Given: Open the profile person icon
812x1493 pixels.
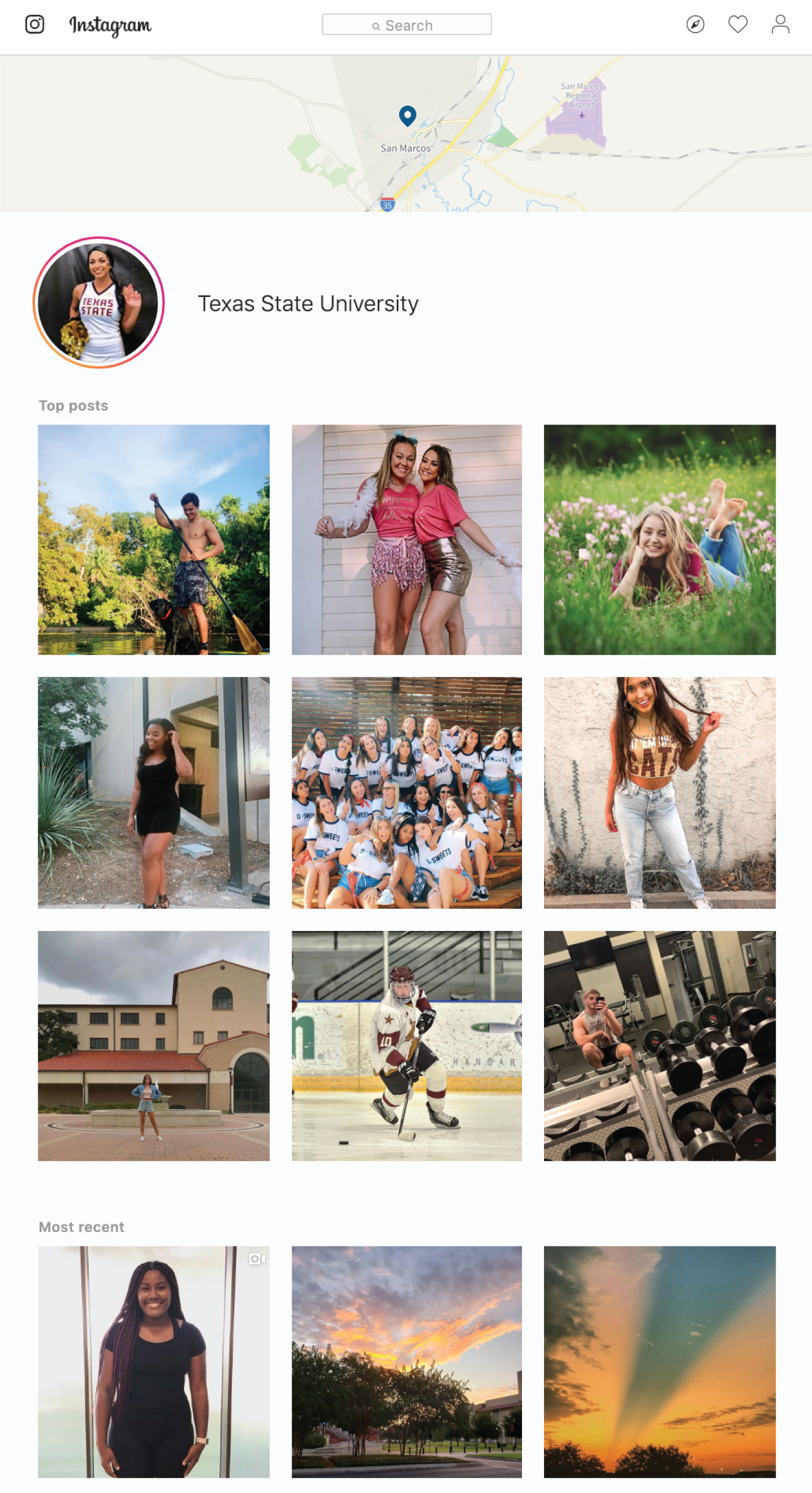Looking at the screenshot, I should tap(780, 24).
